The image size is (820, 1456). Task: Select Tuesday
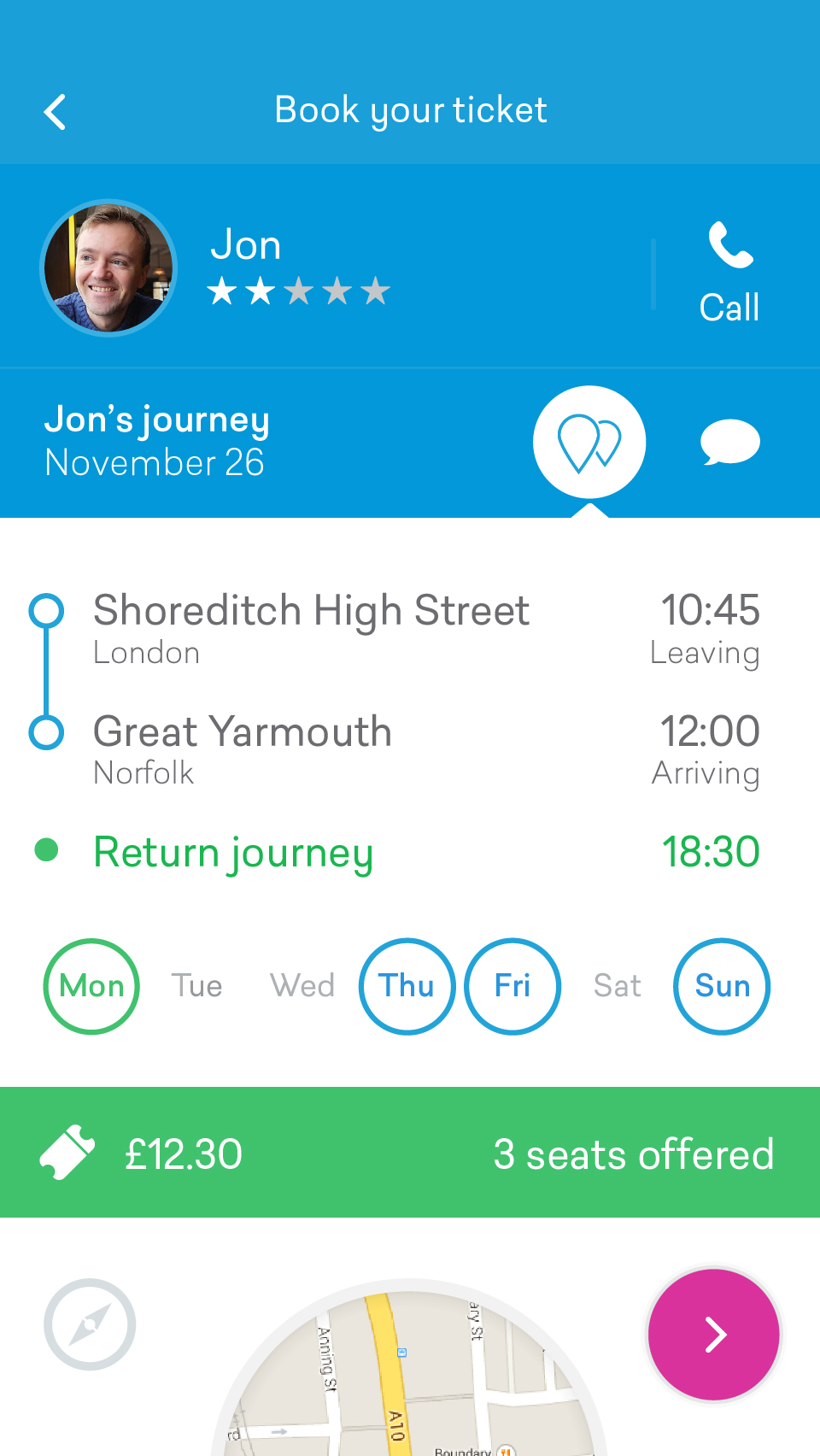(196, 986)
